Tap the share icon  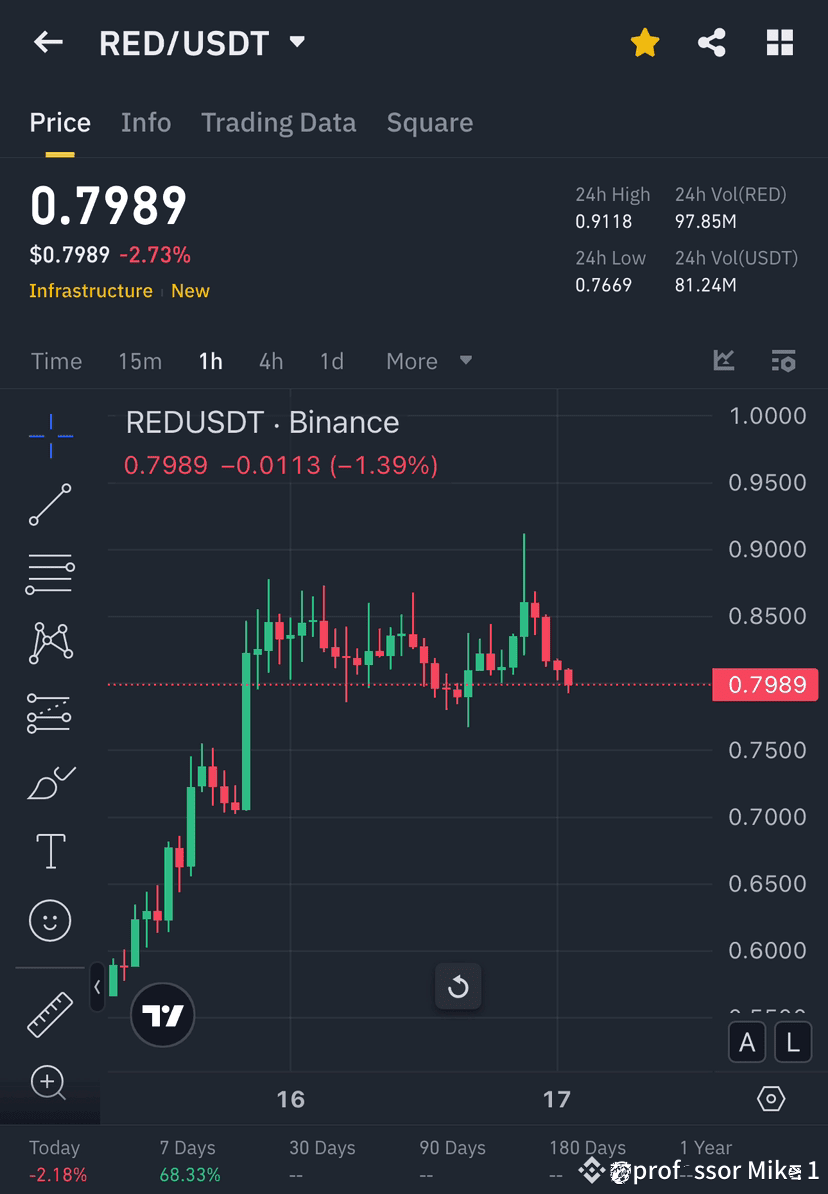coord(712,42)
